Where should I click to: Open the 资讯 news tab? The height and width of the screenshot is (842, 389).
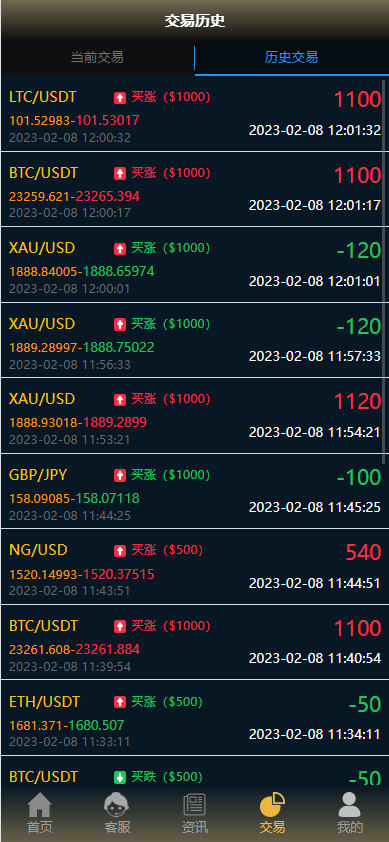194,812
